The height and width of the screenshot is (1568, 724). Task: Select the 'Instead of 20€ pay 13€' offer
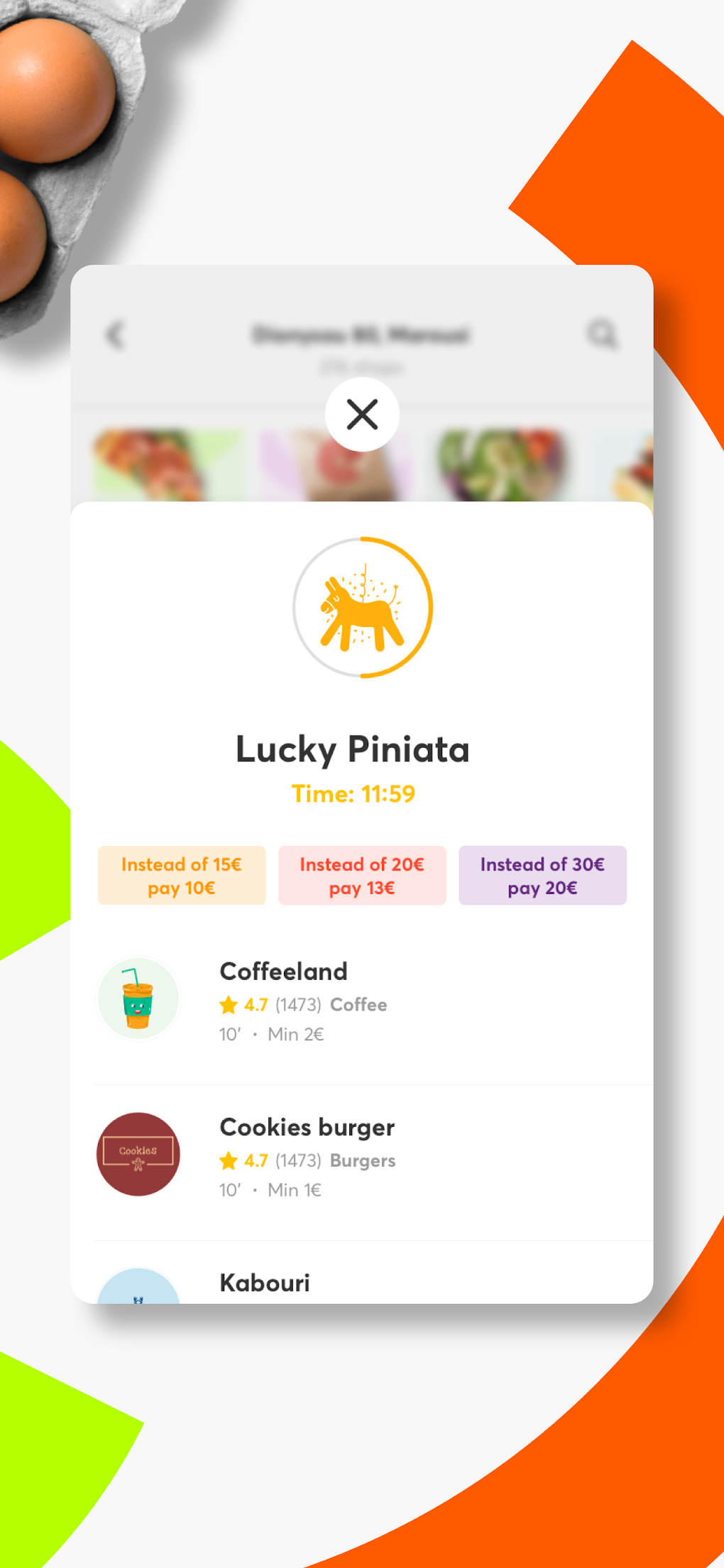coord(362,876)
